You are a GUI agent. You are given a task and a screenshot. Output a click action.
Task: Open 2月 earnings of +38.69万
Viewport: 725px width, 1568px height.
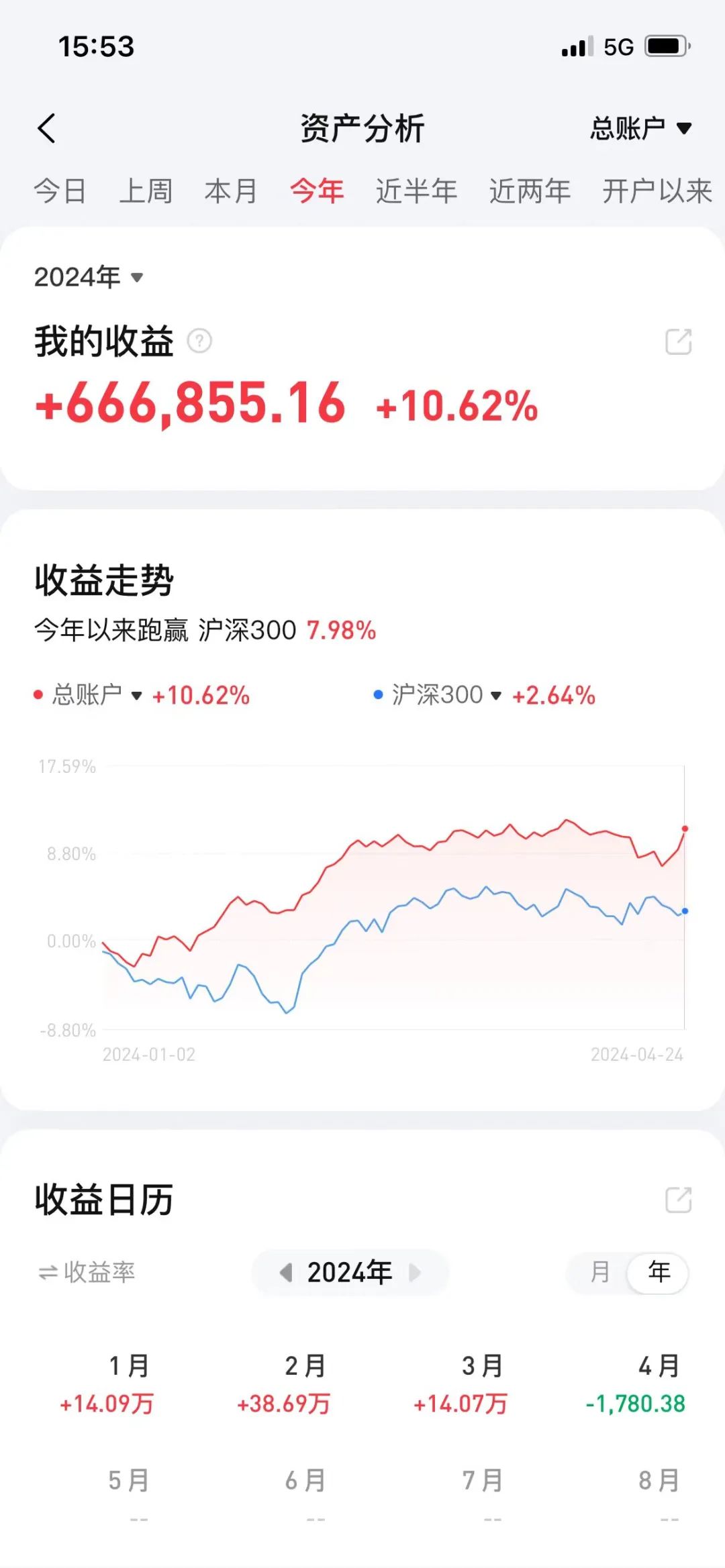(305, 1384)
